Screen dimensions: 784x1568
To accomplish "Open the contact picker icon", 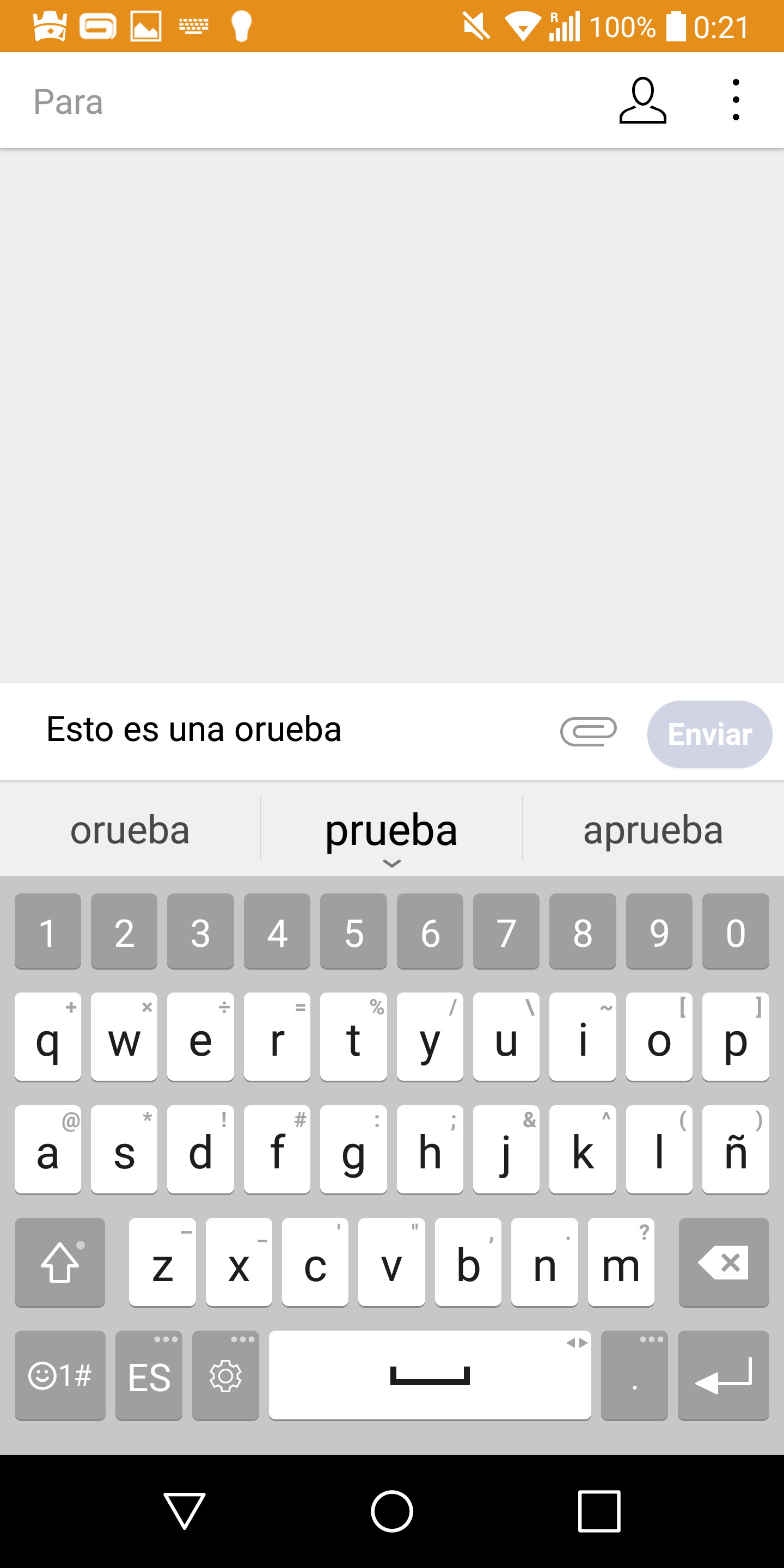I will click(x=643, y=100).
